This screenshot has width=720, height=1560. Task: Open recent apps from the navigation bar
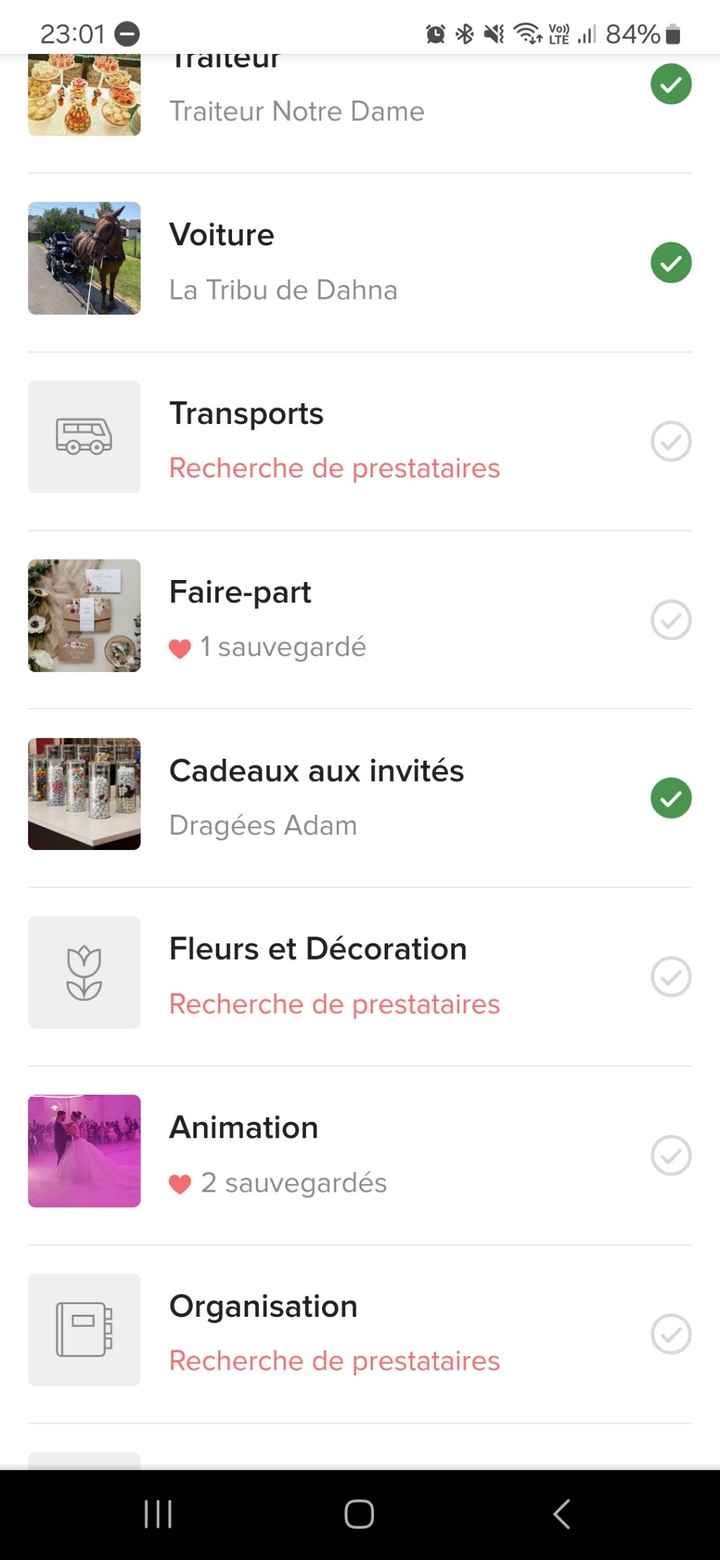click(157, 1514)
